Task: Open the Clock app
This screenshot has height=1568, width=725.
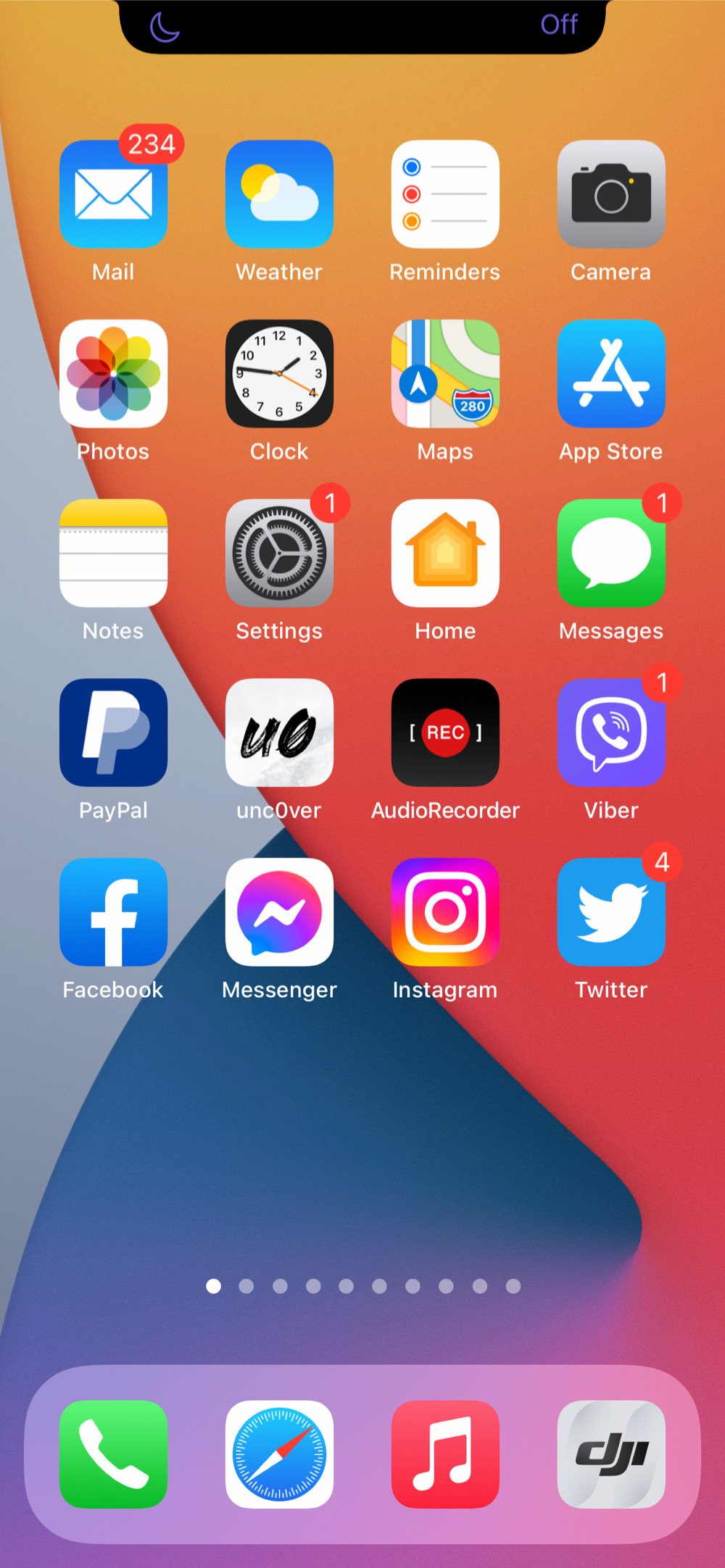Action: pos(279,374)
